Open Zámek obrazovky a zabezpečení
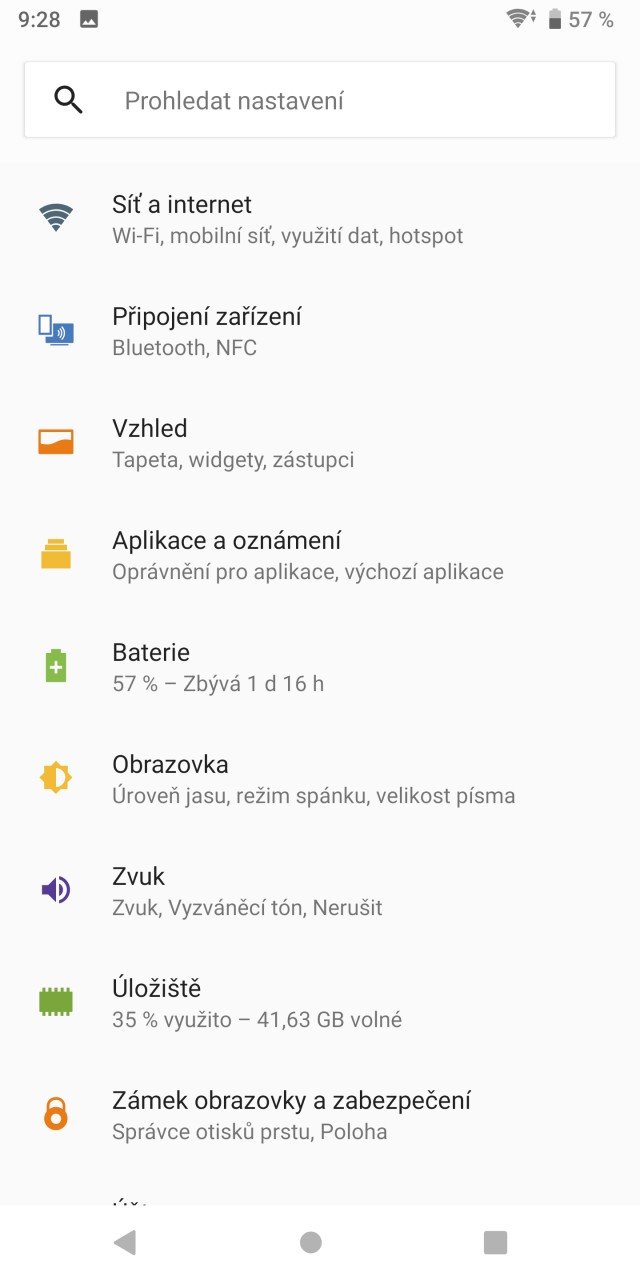Screen dimensions: 640x1280 pos(320,1115)
